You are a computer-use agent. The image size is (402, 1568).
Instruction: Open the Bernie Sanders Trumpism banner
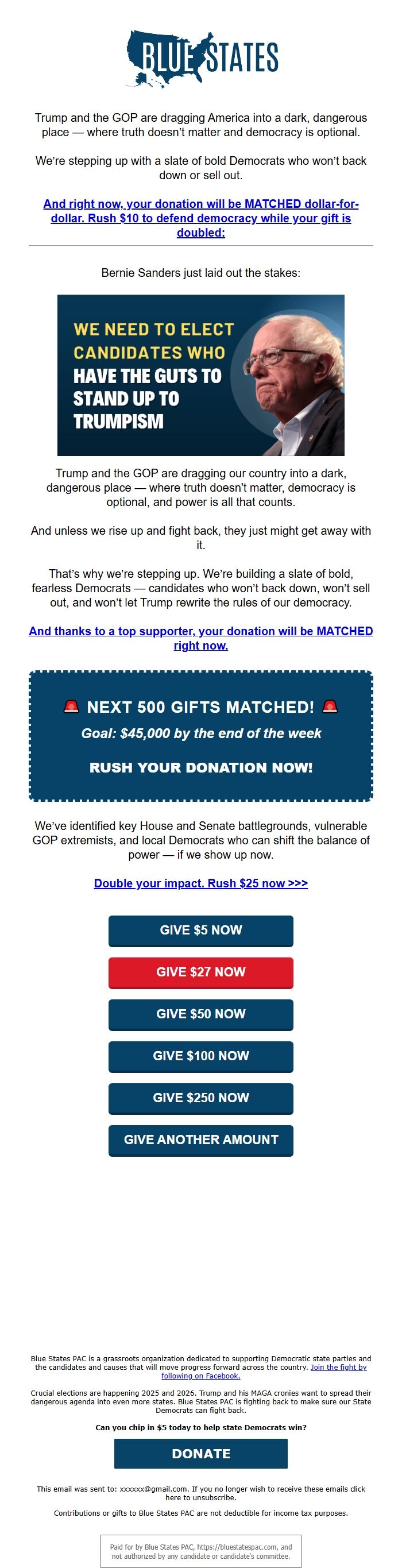(x=200, y=375)
